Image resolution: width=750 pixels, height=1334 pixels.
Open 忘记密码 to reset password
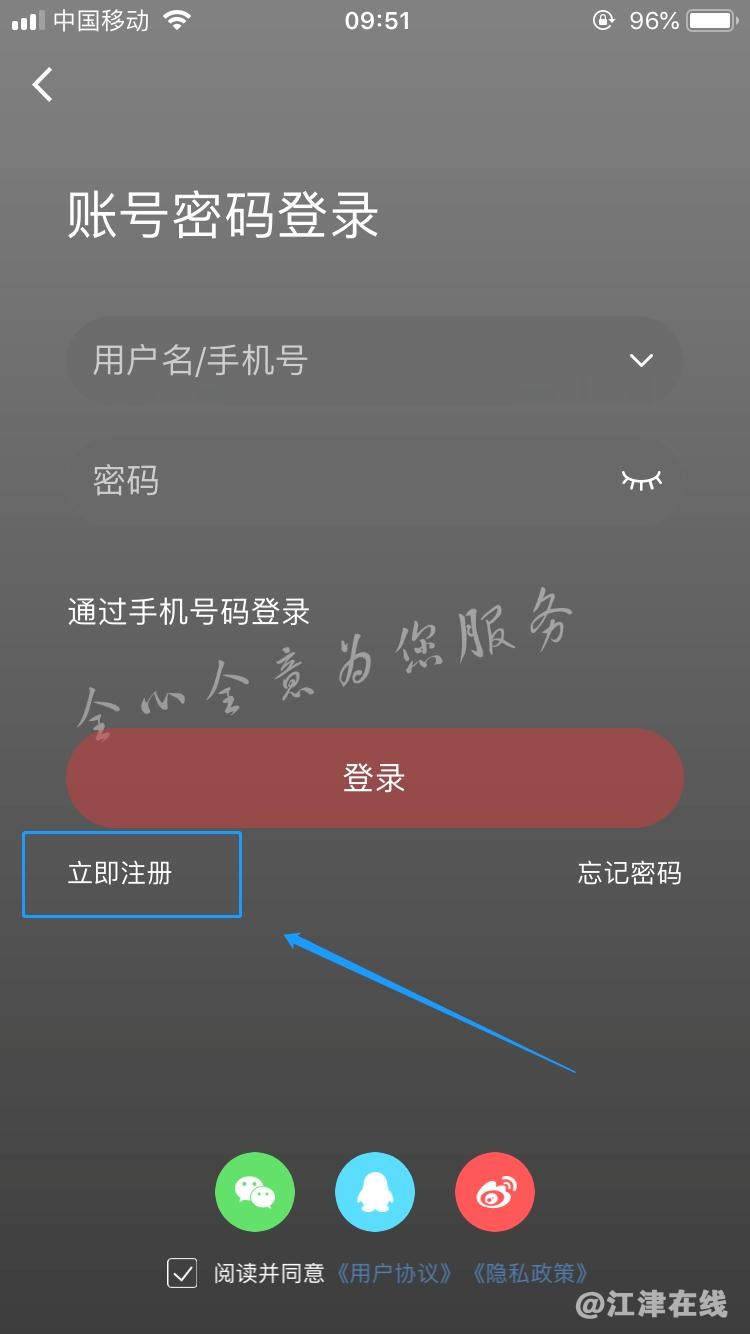click(629, 873)
